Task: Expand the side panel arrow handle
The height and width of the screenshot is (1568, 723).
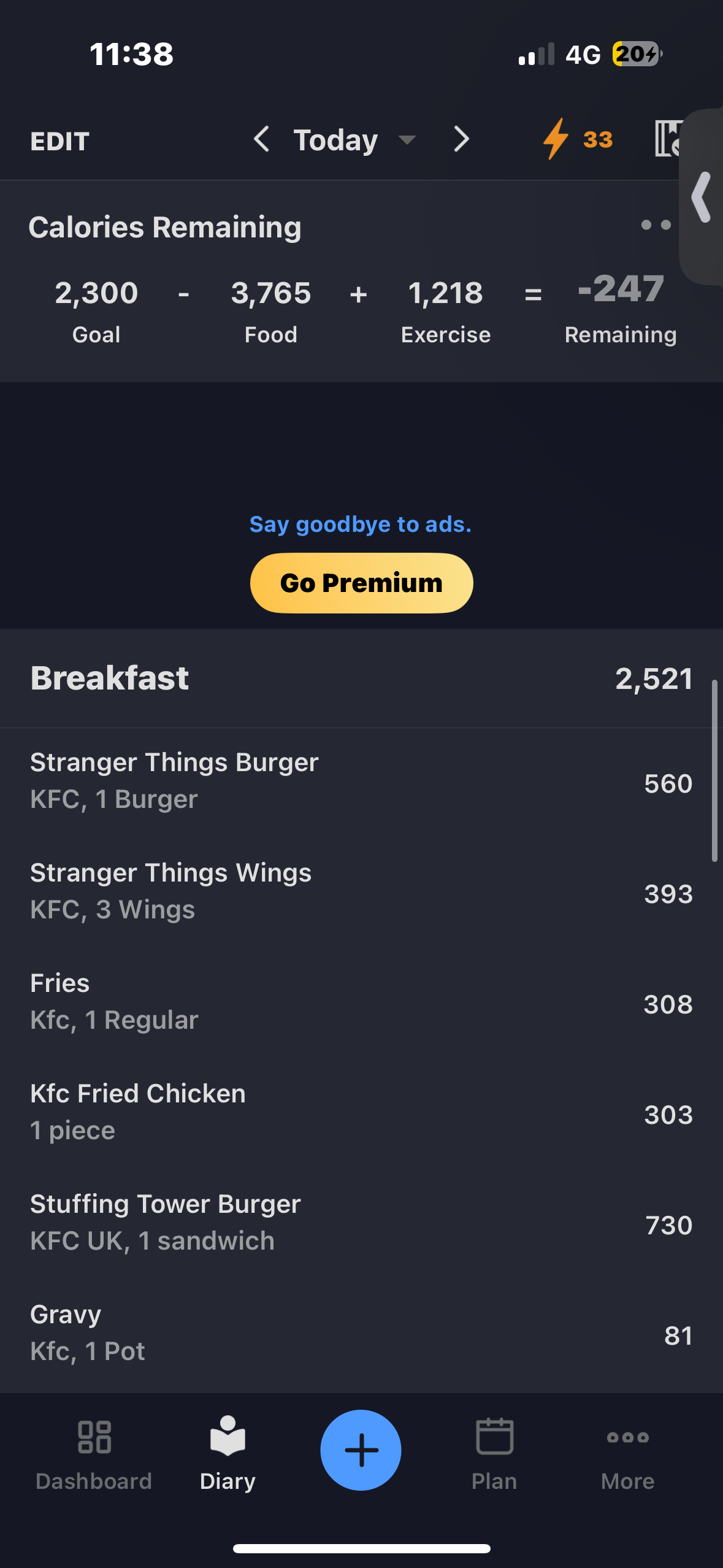Action: 702,197
